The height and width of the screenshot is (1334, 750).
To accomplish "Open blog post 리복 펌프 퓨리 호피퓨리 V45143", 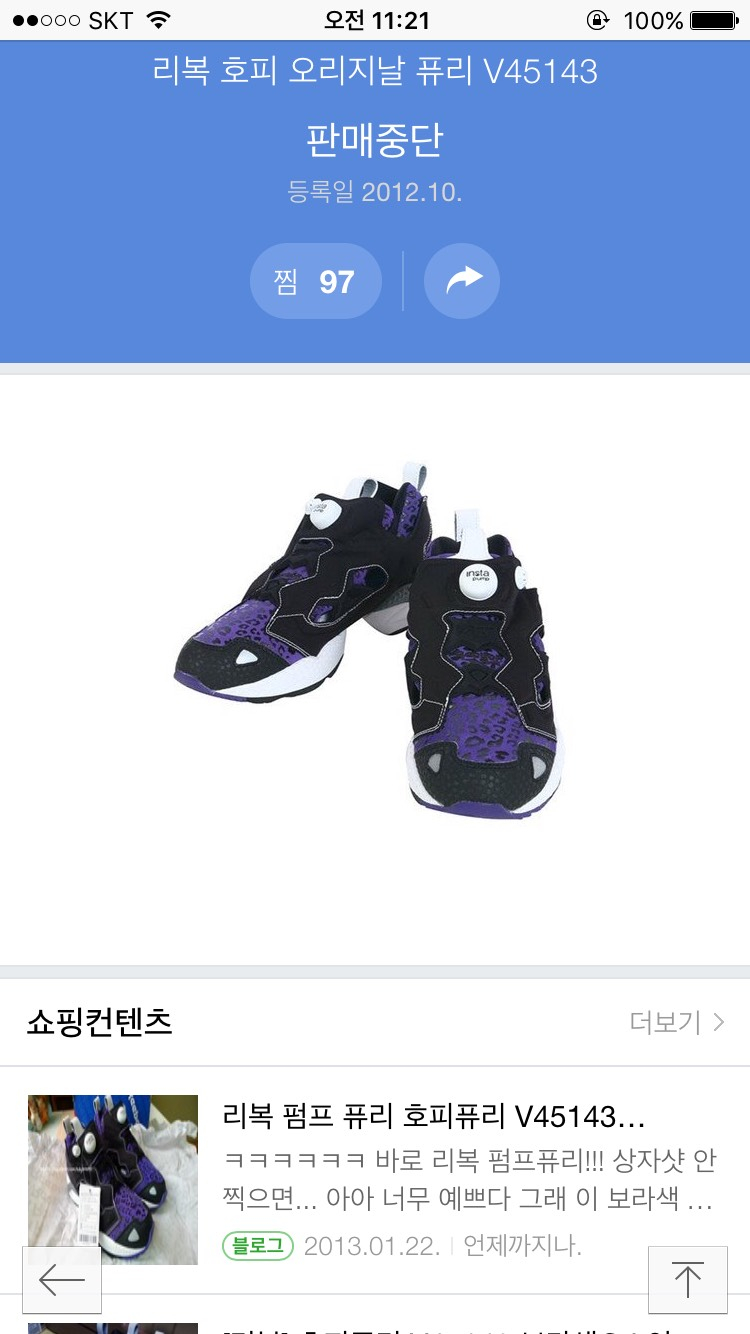I will [434, 1115].
